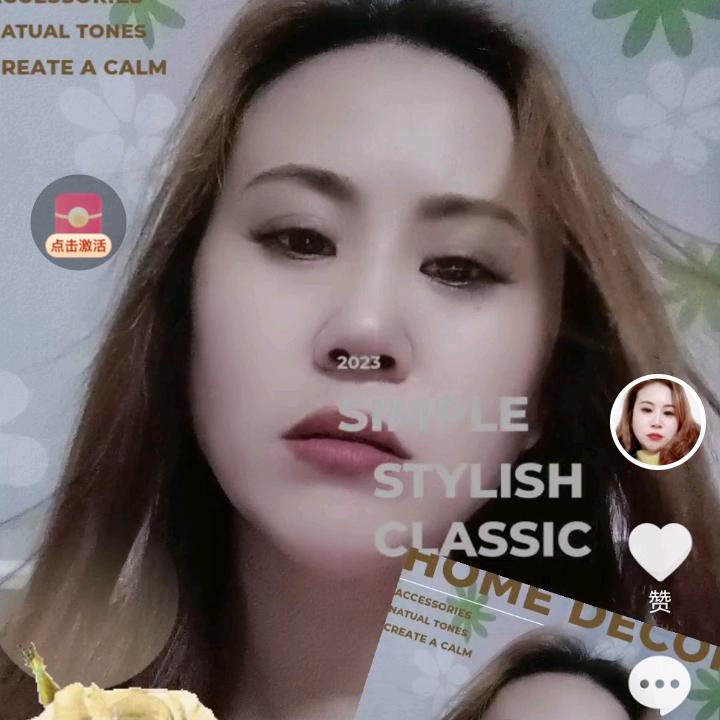
Task: Like the video with the 赞 heart
Action: coord(660,553)
